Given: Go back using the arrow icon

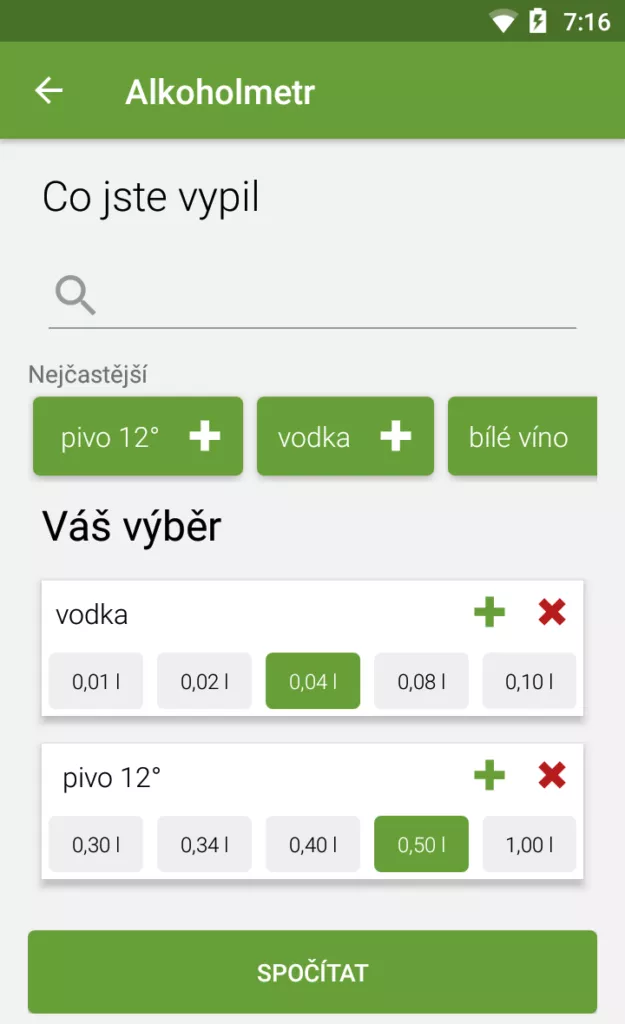Looking at the screenshot, I should click(x=49, y=91).
